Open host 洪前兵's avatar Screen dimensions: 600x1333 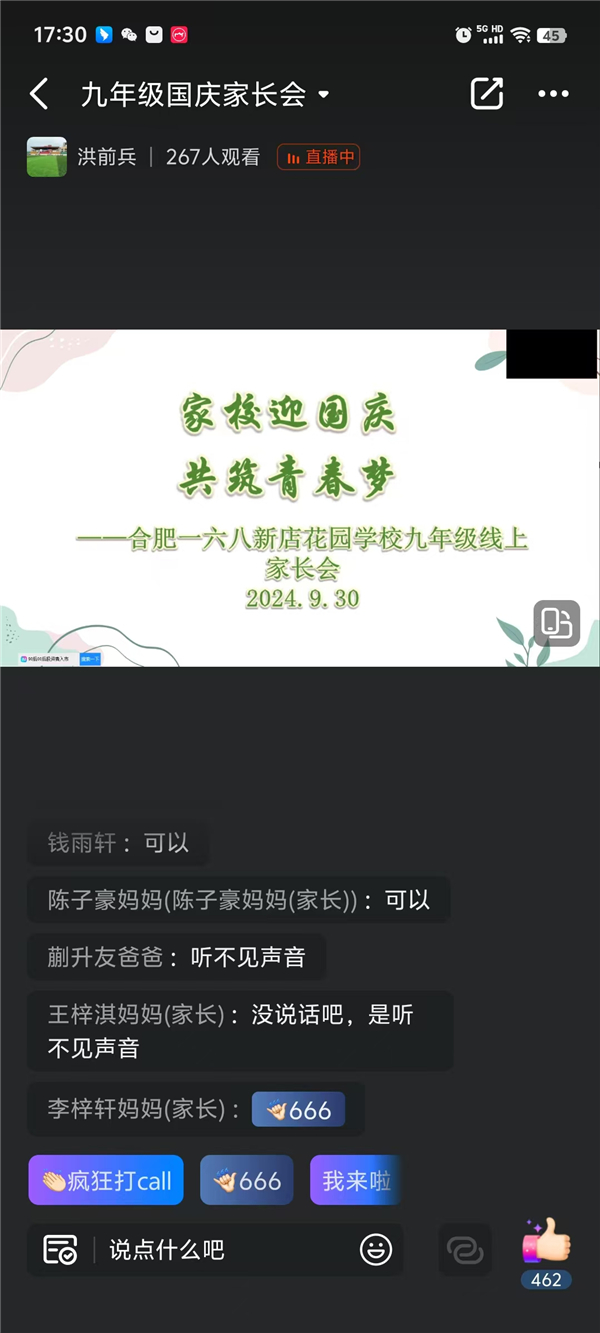[46, 157]
